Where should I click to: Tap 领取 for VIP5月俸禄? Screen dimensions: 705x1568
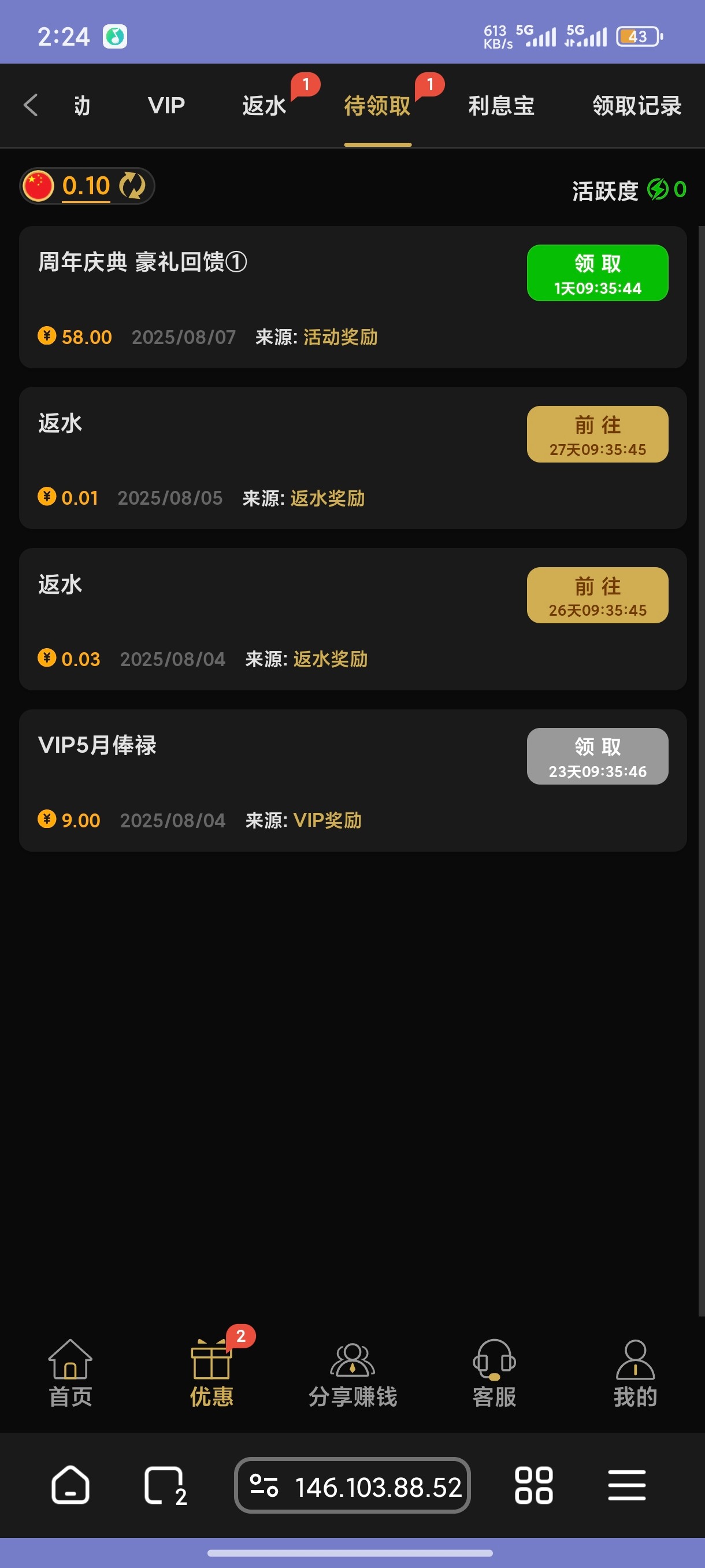(x=597, y=756)
